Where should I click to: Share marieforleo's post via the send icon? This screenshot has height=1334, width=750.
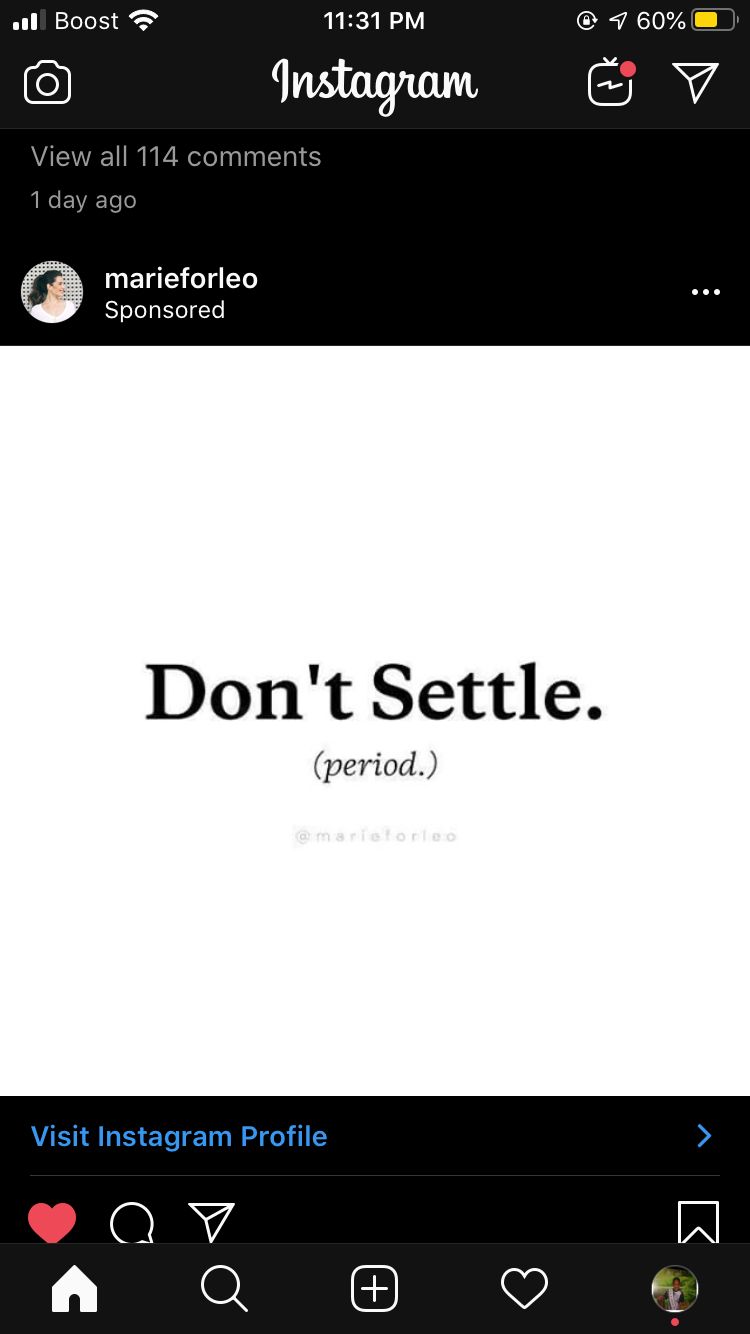pyautogui.click(x=211, y=1221)
